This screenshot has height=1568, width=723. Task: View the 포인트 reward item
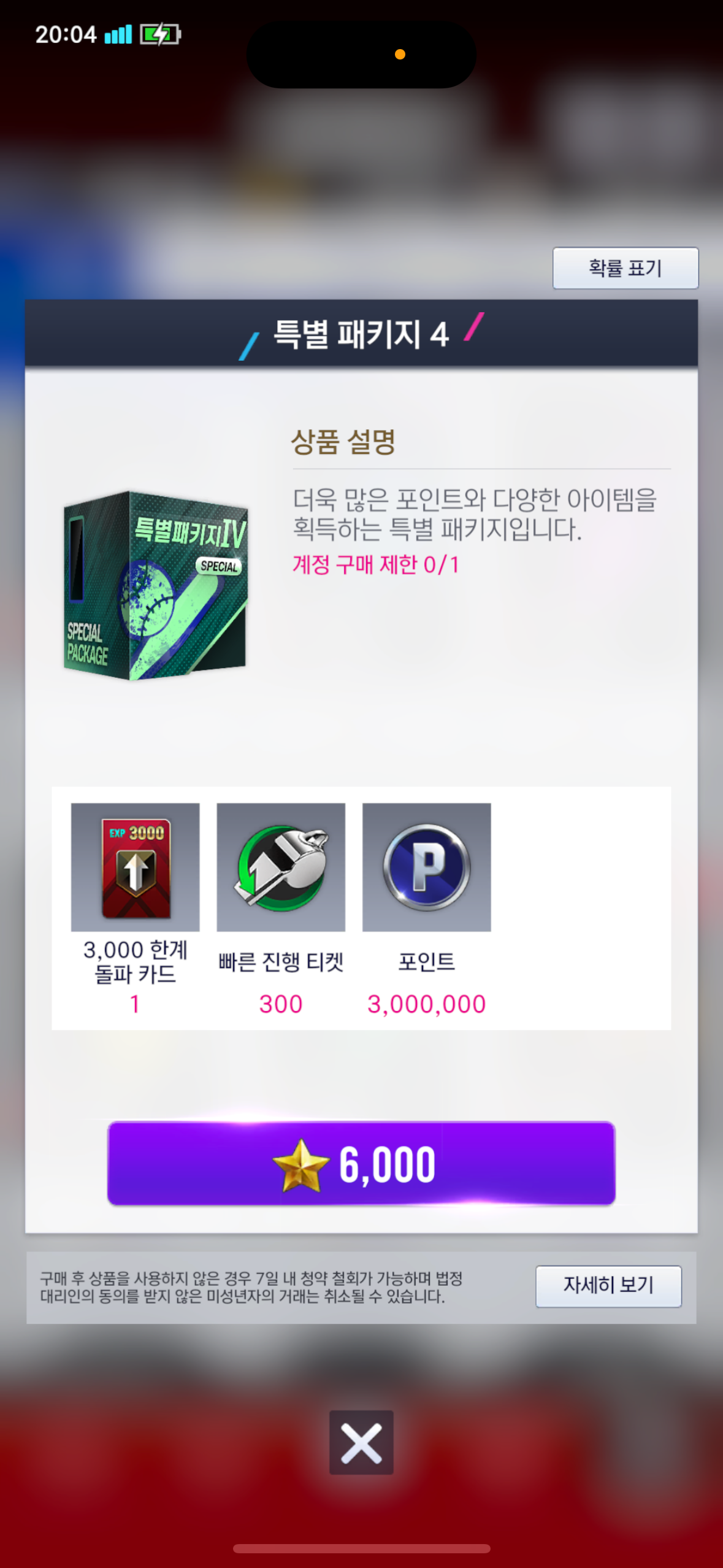426,867
